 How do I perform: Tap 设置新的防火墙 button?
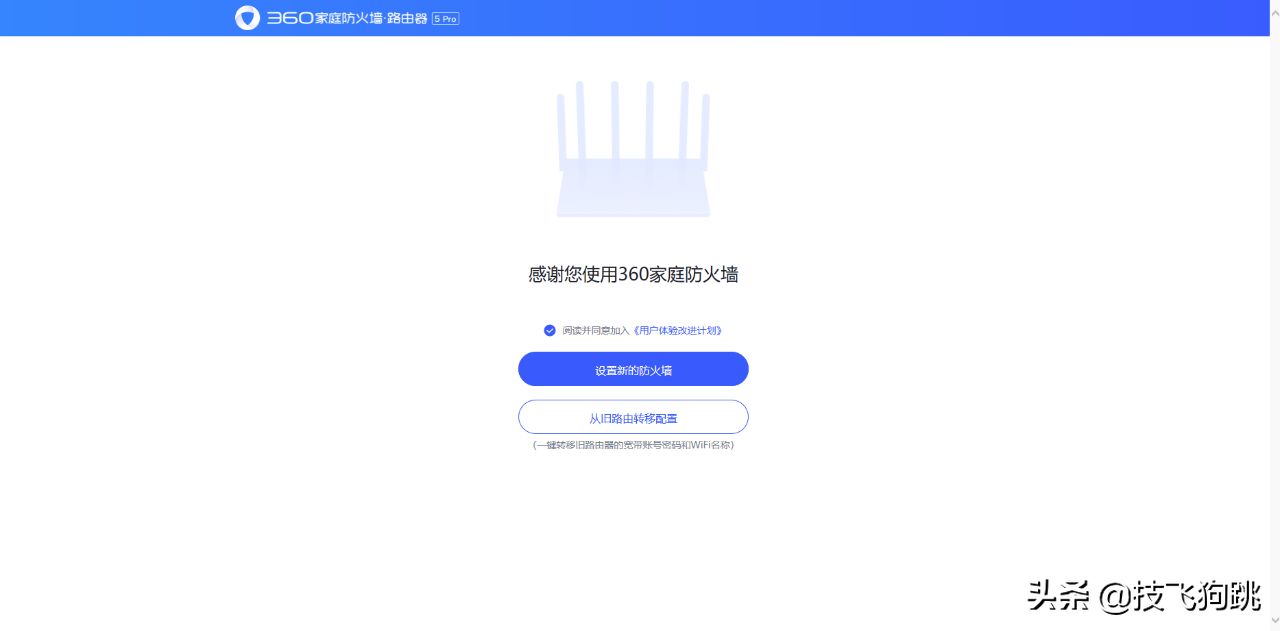(x=633, y=369)
